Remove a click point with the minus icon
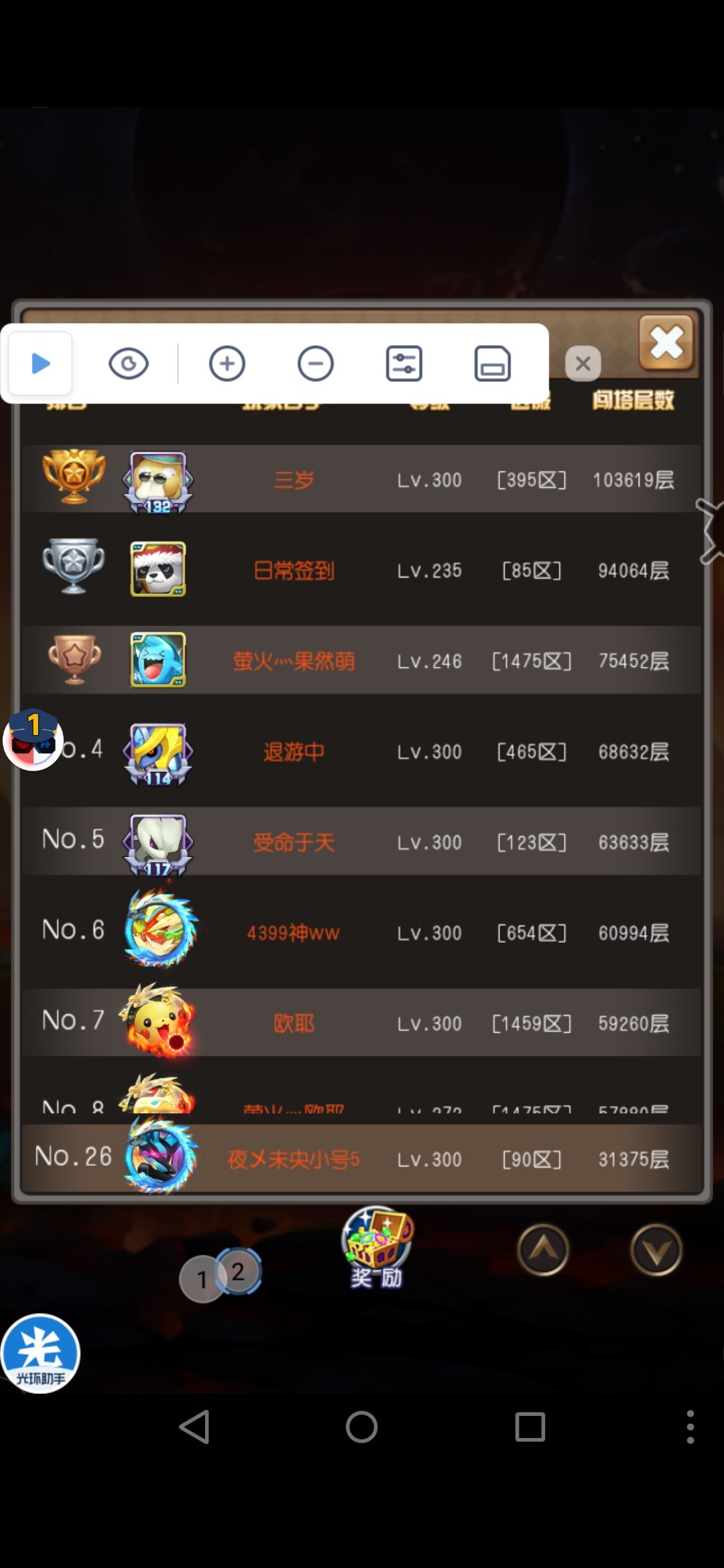Image resolution: width=724 pixels, height=1568 pixels. [x=316, y=364]
